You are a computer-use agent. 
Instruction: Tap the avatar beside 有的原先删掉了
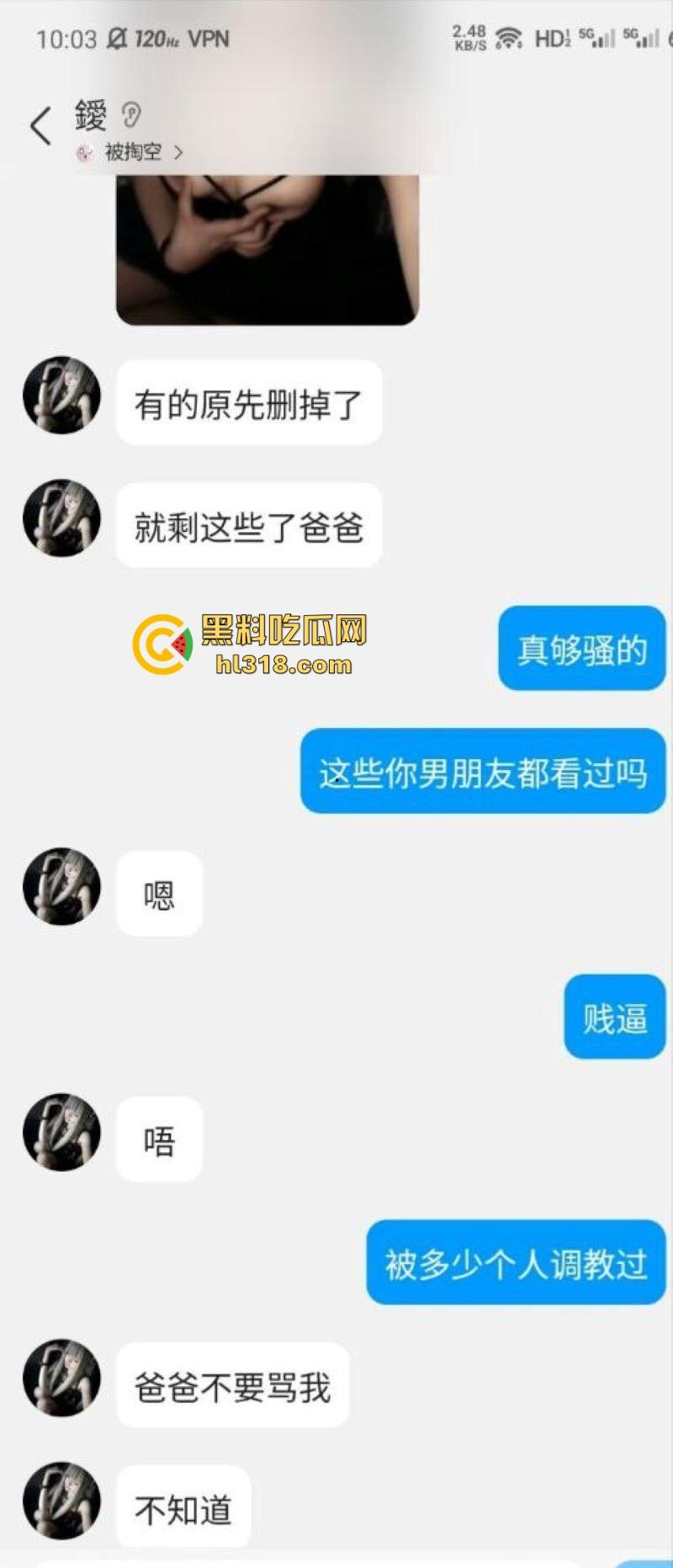tap(61, 396)
